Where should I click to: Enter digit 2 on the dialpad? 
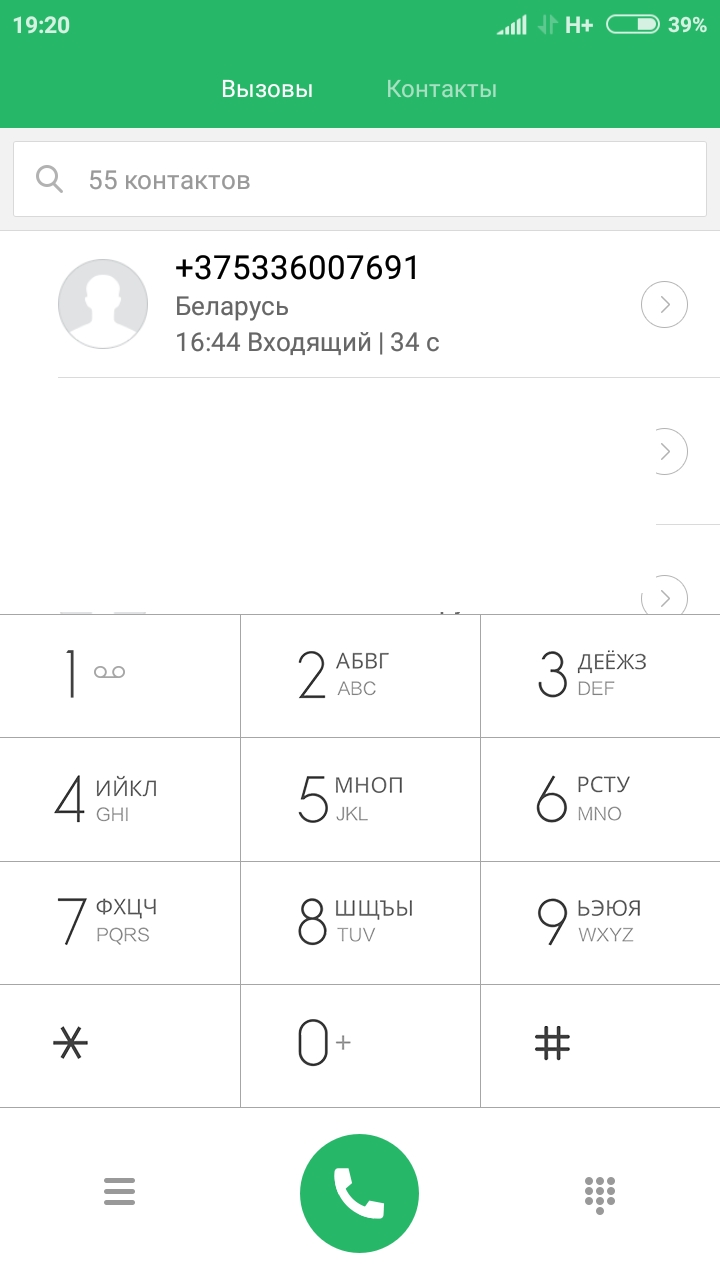point(360,675)
